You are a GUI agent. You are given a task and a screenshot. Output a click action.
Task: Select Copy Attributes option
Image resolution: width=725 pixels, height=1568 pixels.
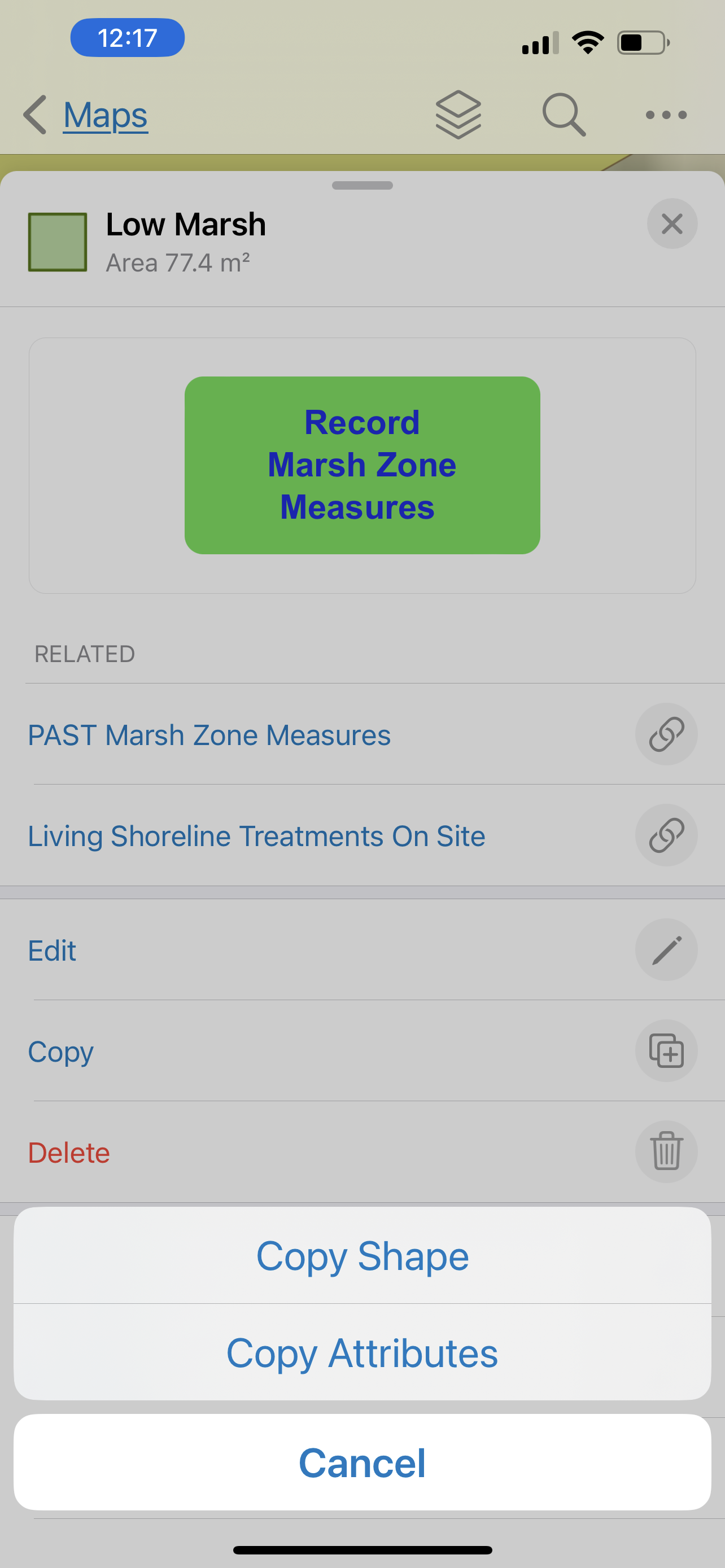coord(362,1352)
